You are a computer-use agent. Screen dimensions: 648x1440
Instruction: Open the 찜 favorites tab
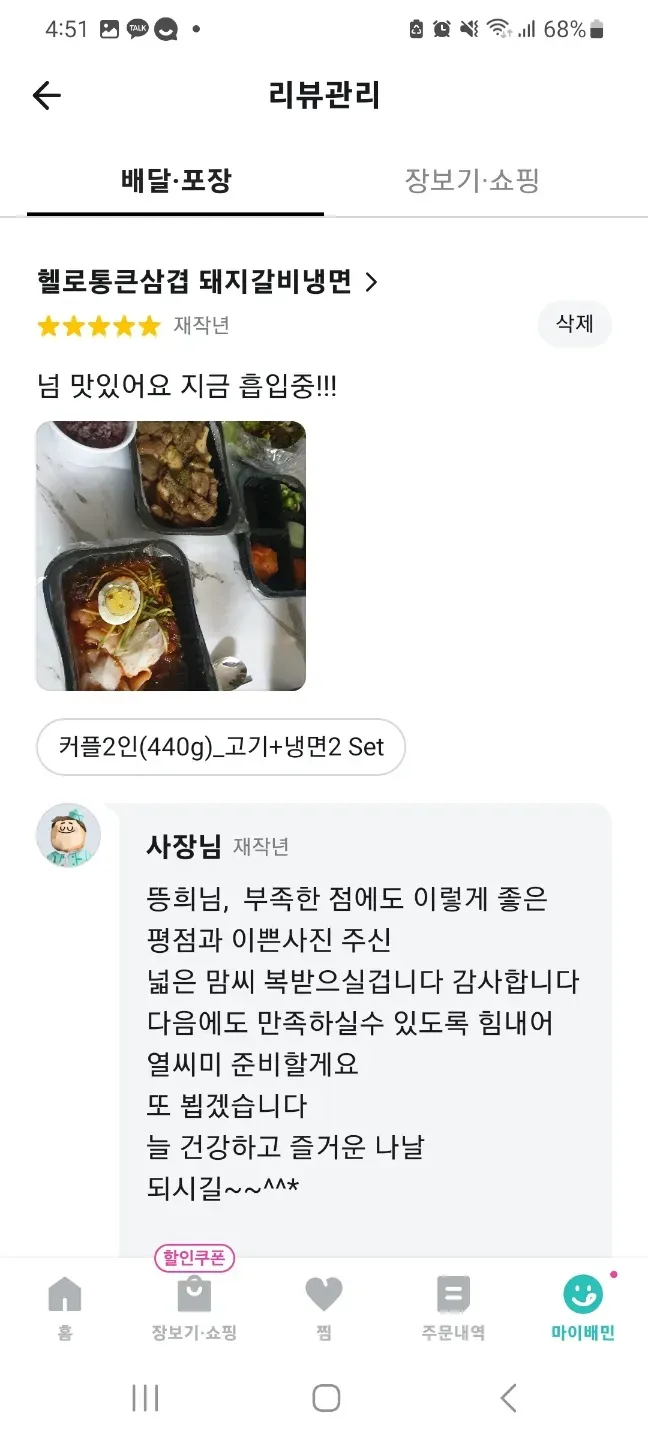click(324, 1308)
